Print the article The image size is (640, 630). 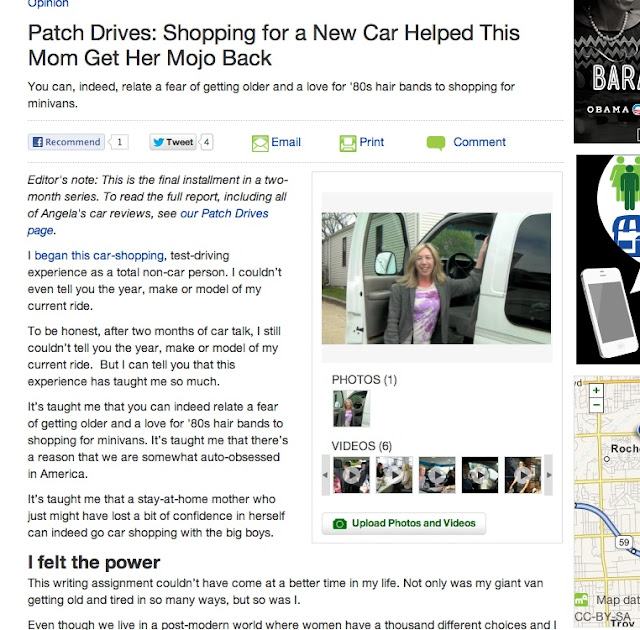(x=362, y=142)
